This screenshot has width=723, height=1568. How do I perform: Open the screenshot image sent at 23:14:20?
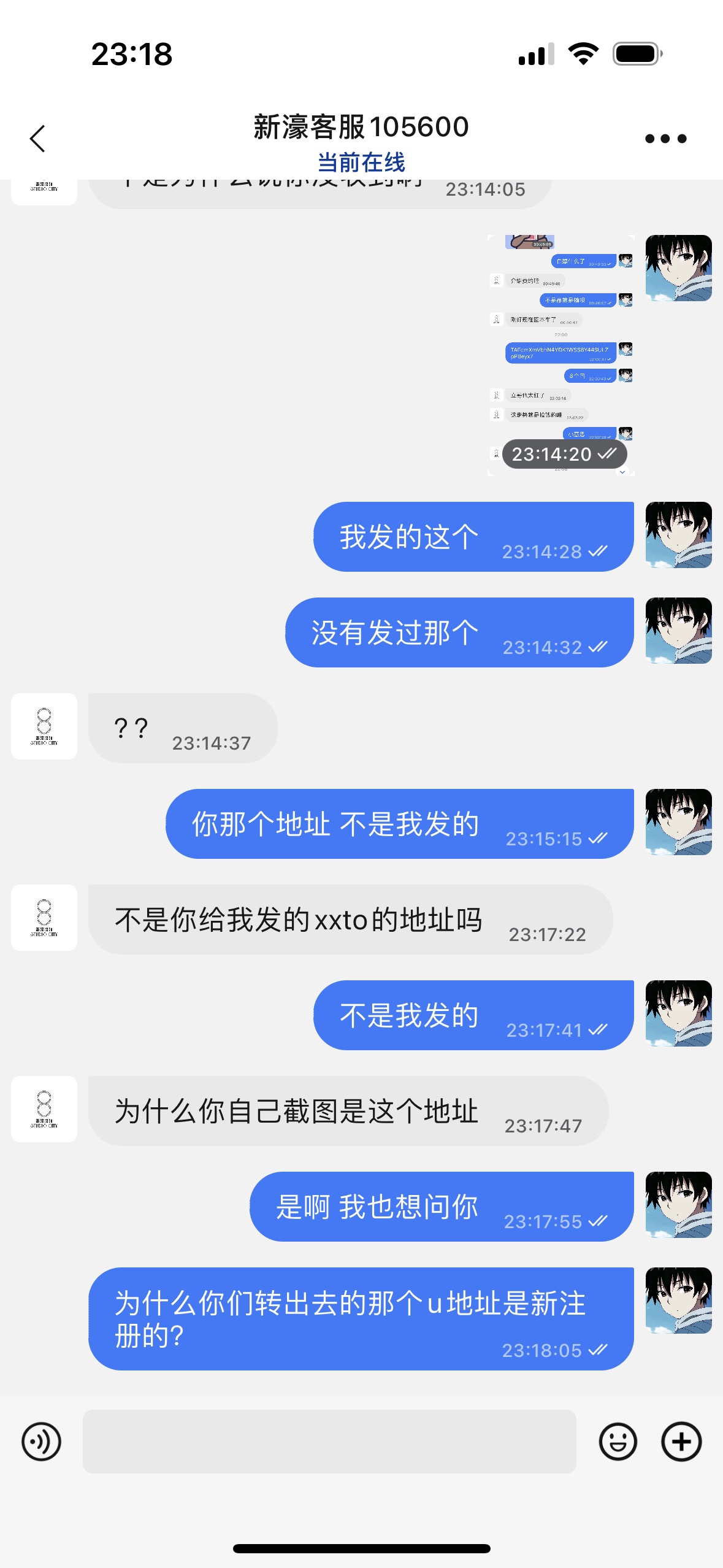[x=560, y=355]
